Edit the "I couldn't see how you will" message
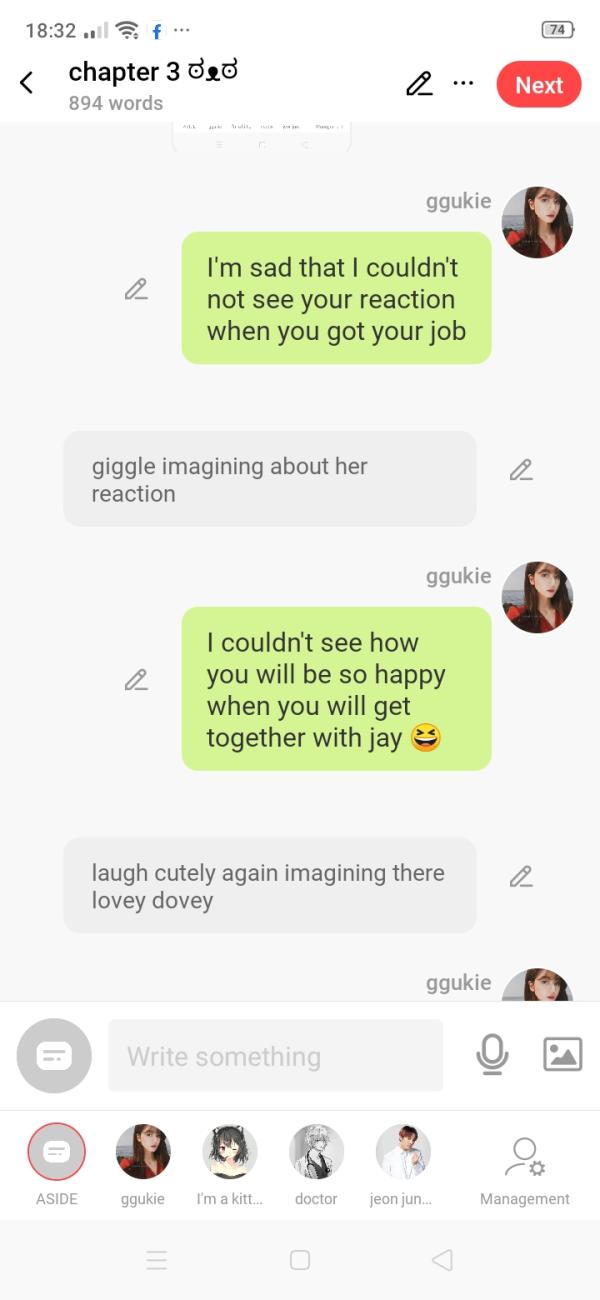 coord(136,680)
